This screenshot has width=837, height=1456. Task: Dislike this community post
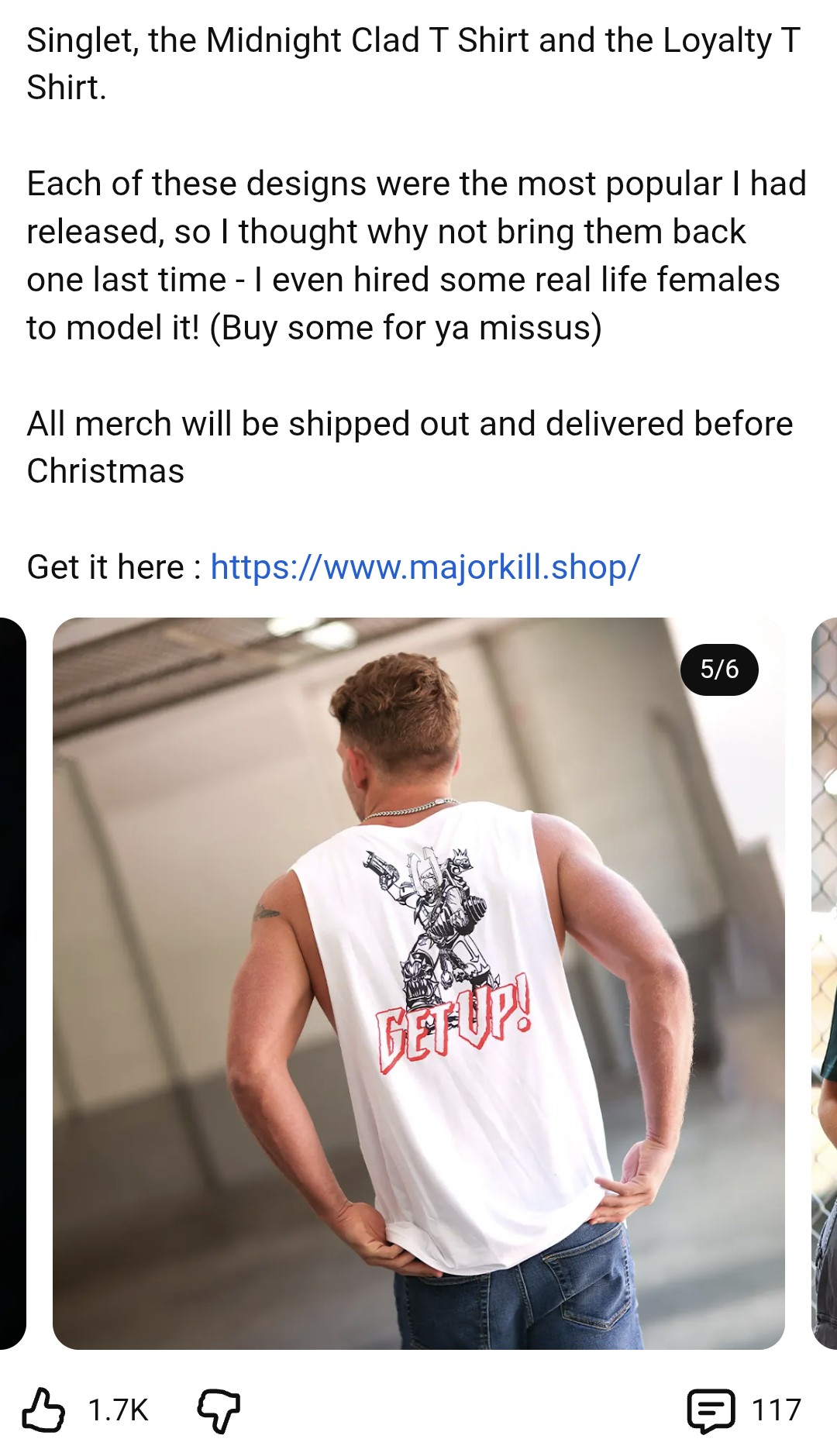219,1410
